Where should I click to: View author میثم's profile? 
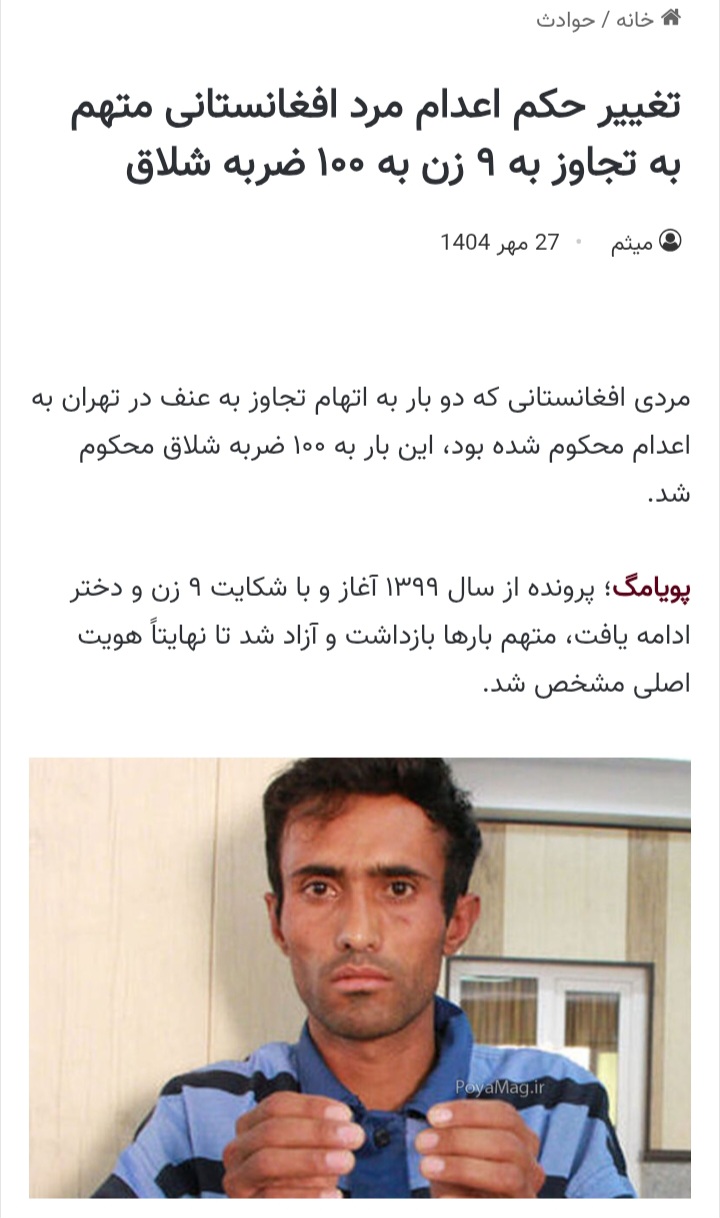point(633,242)
